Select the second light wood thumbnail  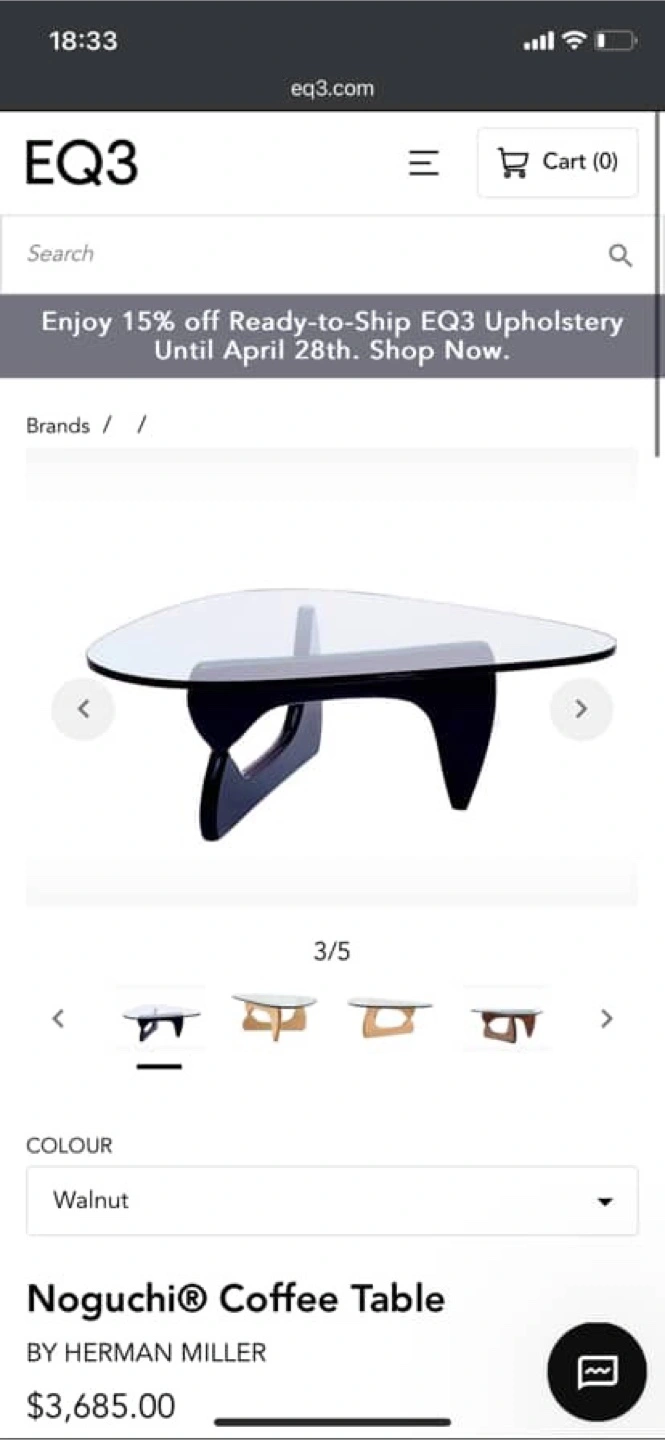(x=274, y=1018)
